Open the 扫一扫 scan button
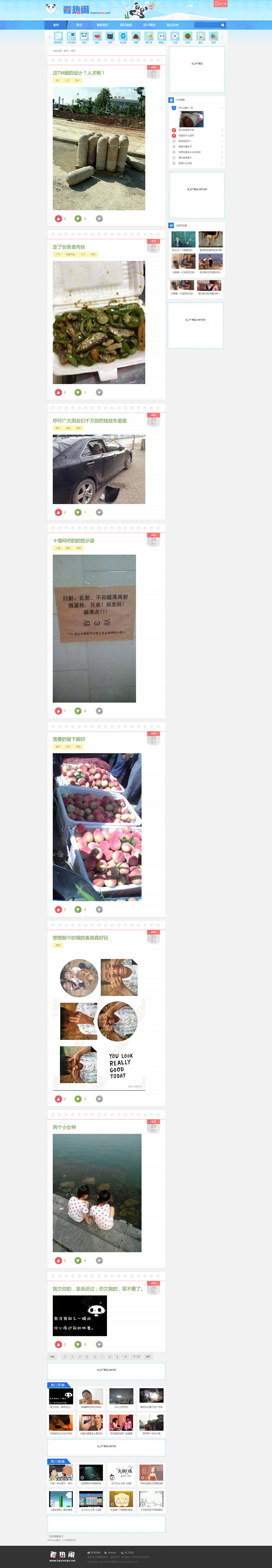Screen dimensions: 272x1568 [x=220, y=4]
